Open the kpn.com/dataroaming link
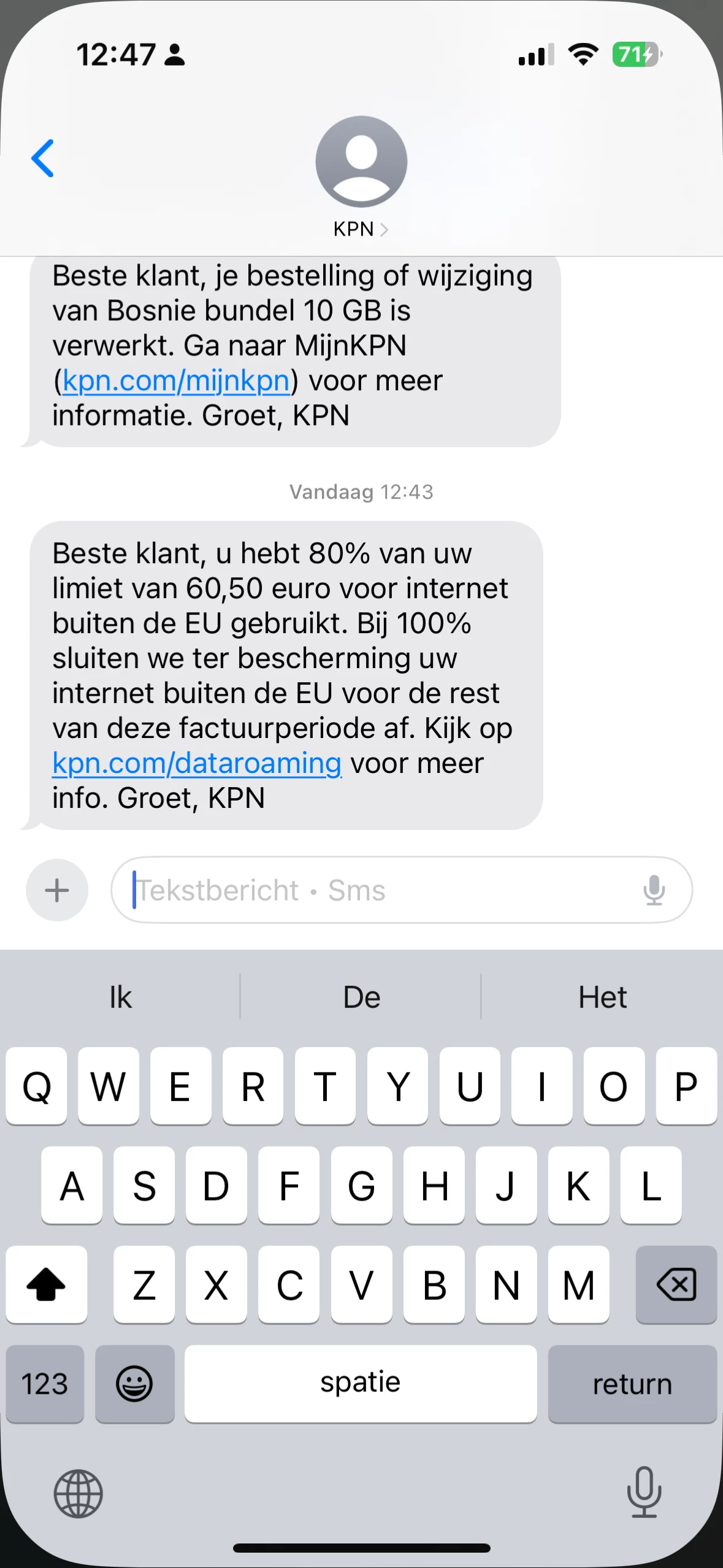The width and height of the screenshot is (723, 1568). coord(197,764)
